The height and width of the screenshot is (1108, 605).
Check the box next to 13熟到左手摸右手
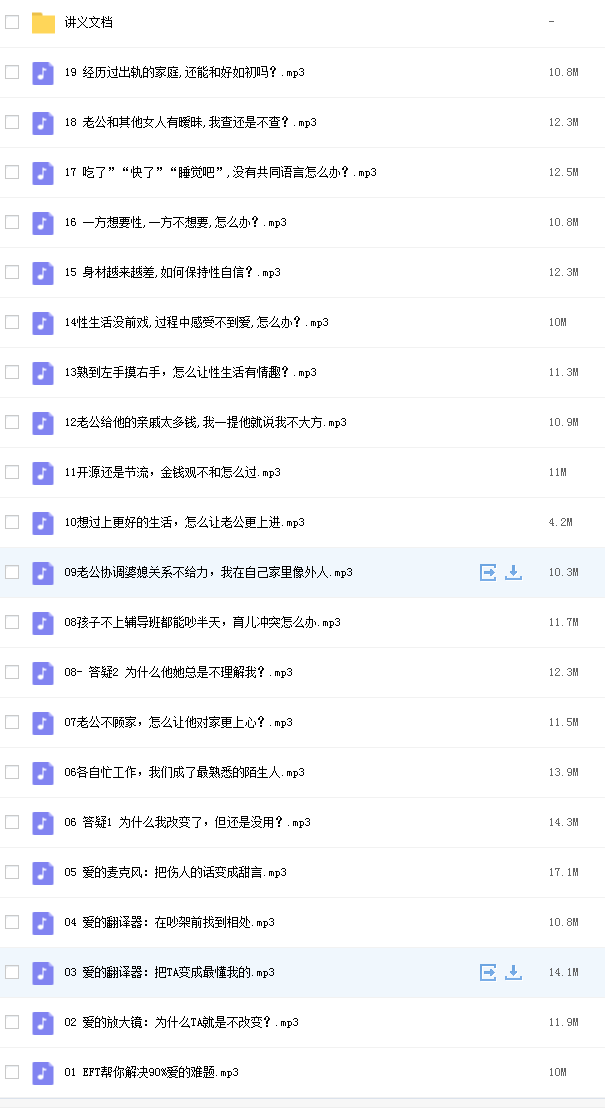click(12, 372)
